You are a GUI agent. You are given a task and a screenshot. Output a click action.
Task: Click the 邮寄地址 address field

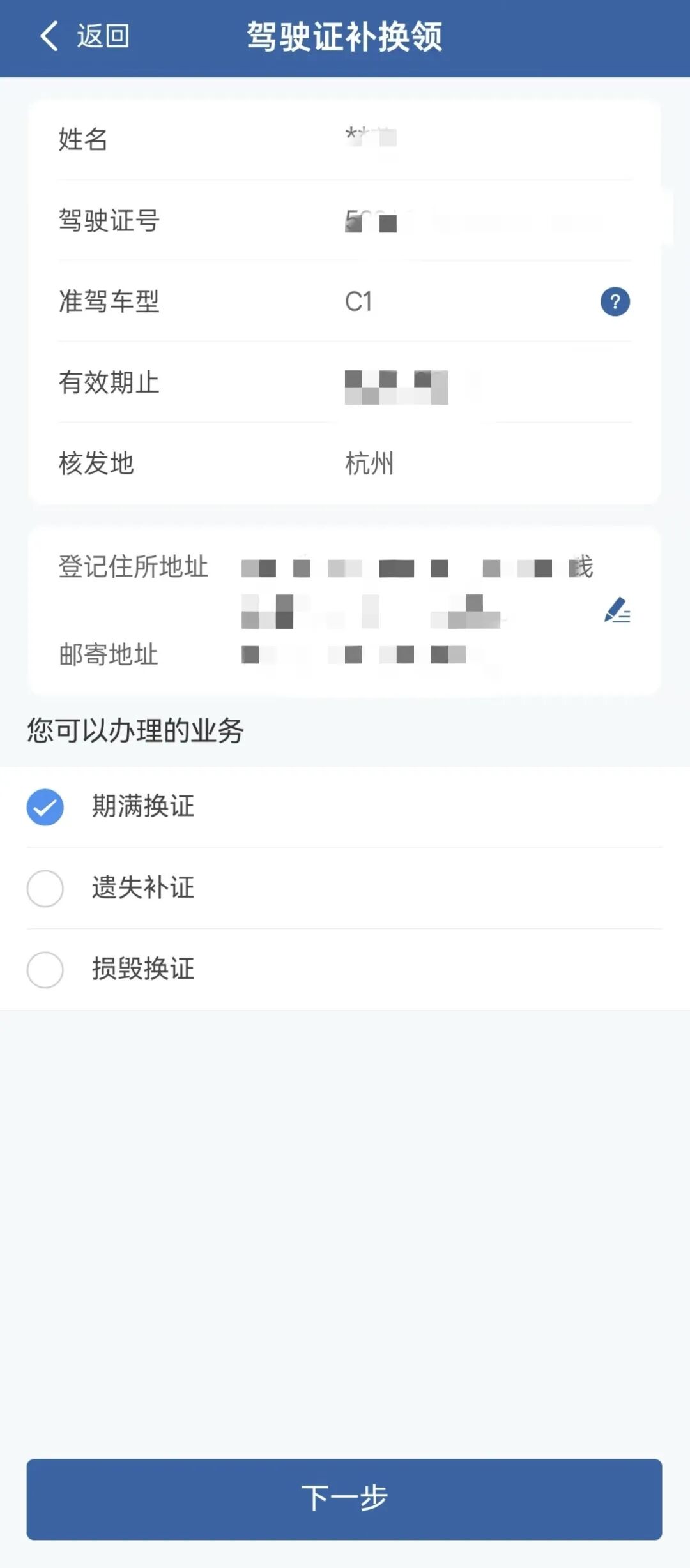351,653
